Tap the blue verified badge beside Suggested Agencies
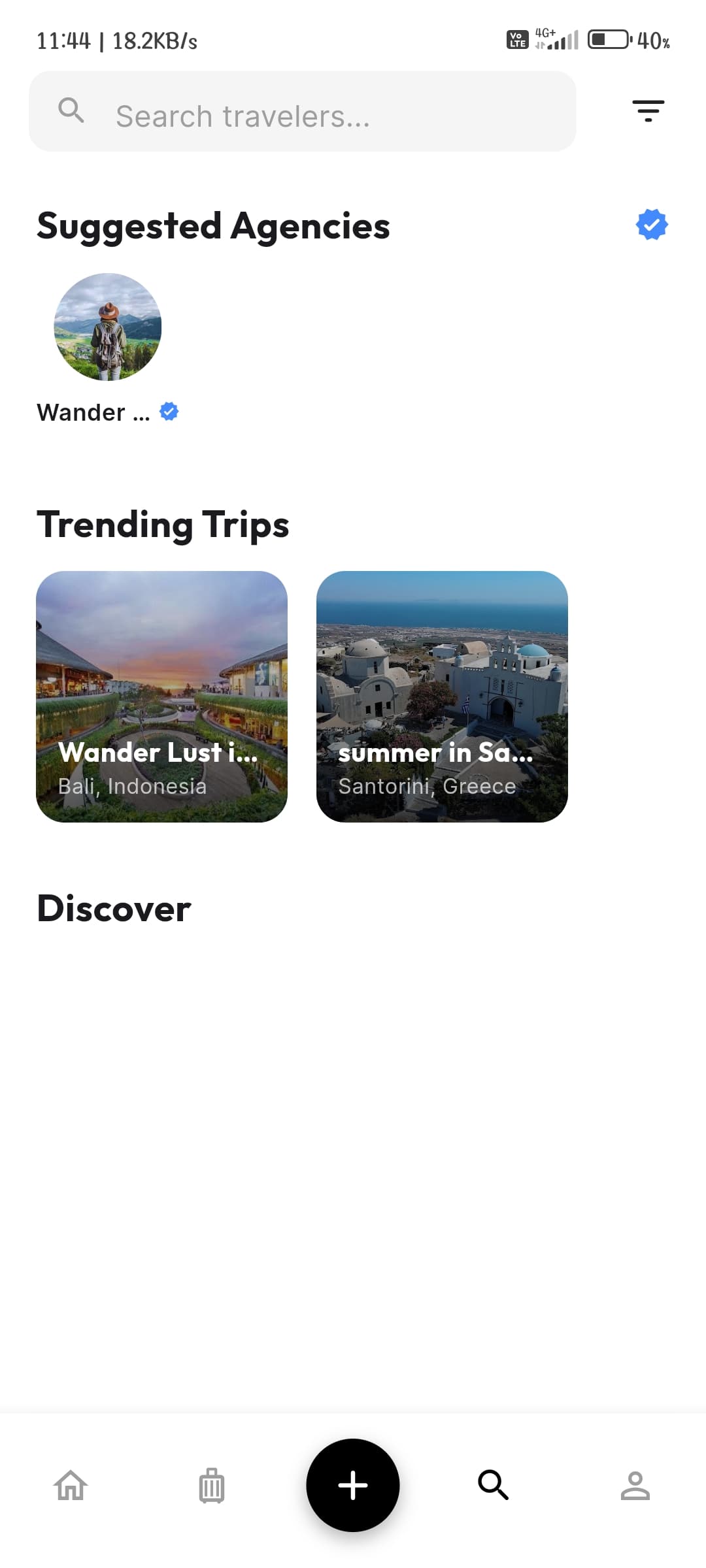 (x=651, y=224)
